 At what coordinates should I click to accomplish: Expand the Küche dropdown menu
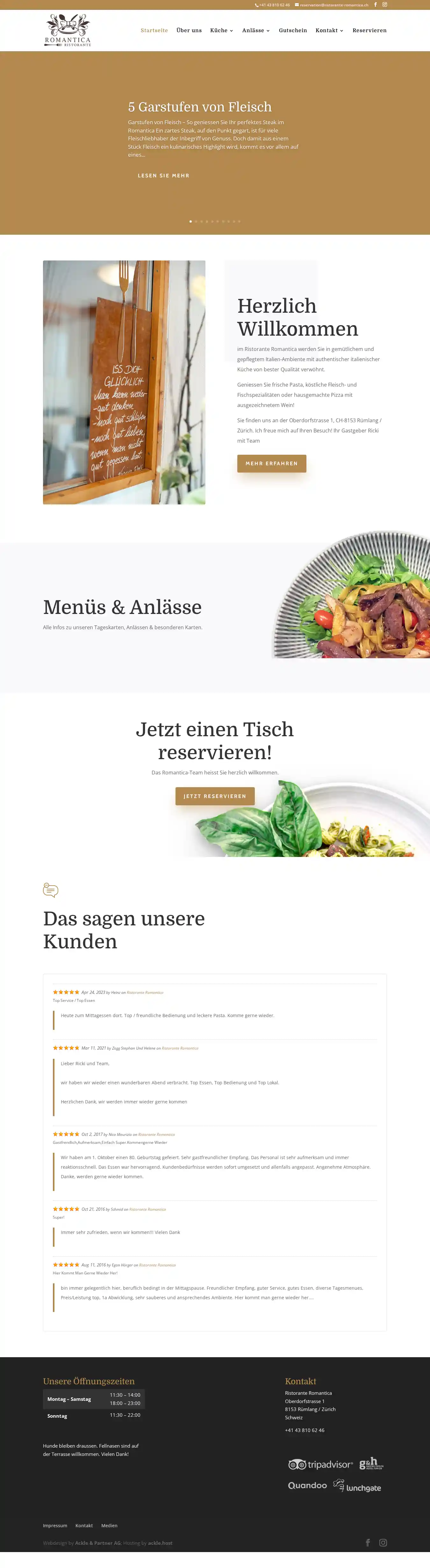(x=221, y=31)
